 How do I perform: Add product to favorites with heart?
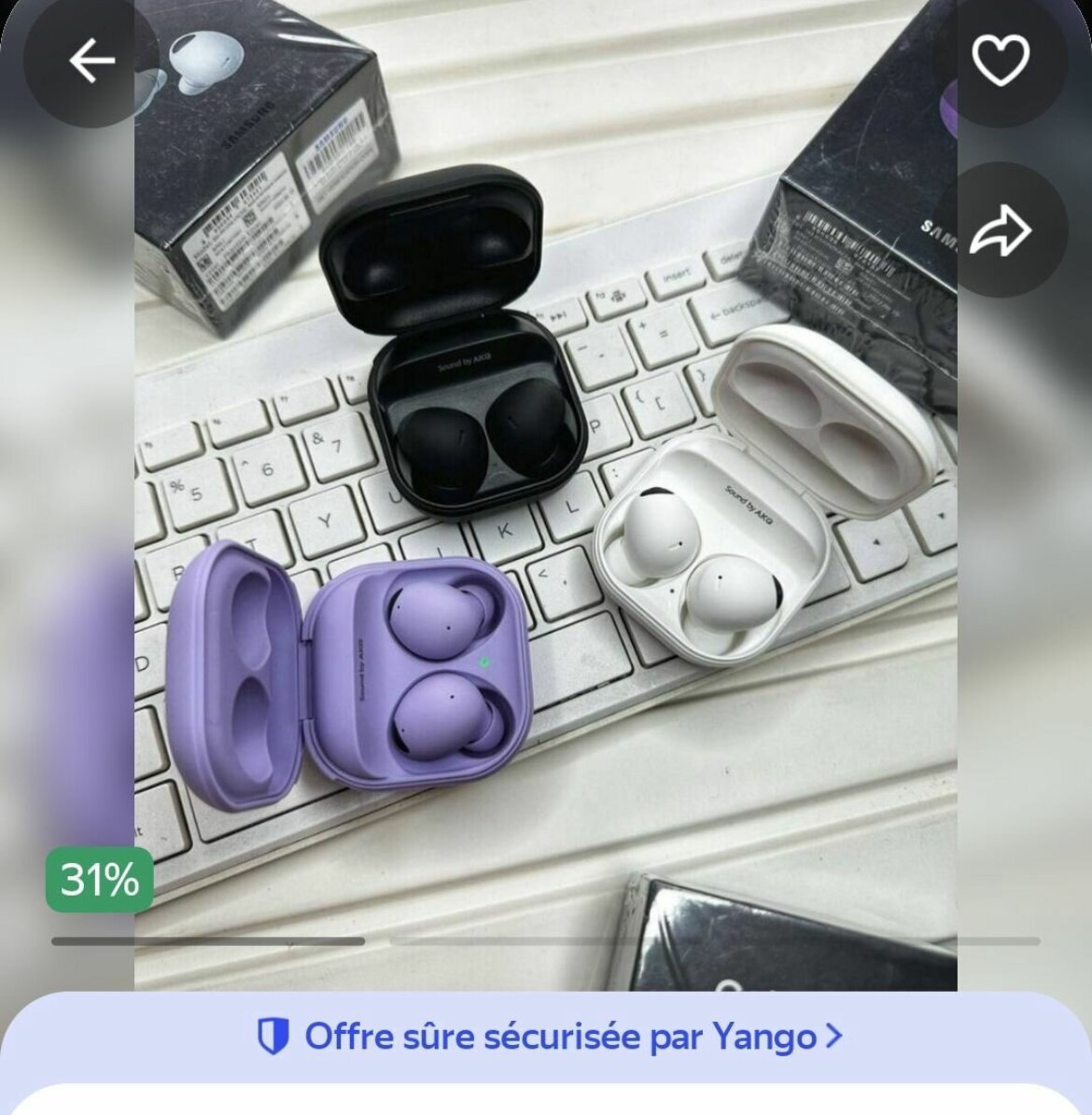tap(1001, 63)
